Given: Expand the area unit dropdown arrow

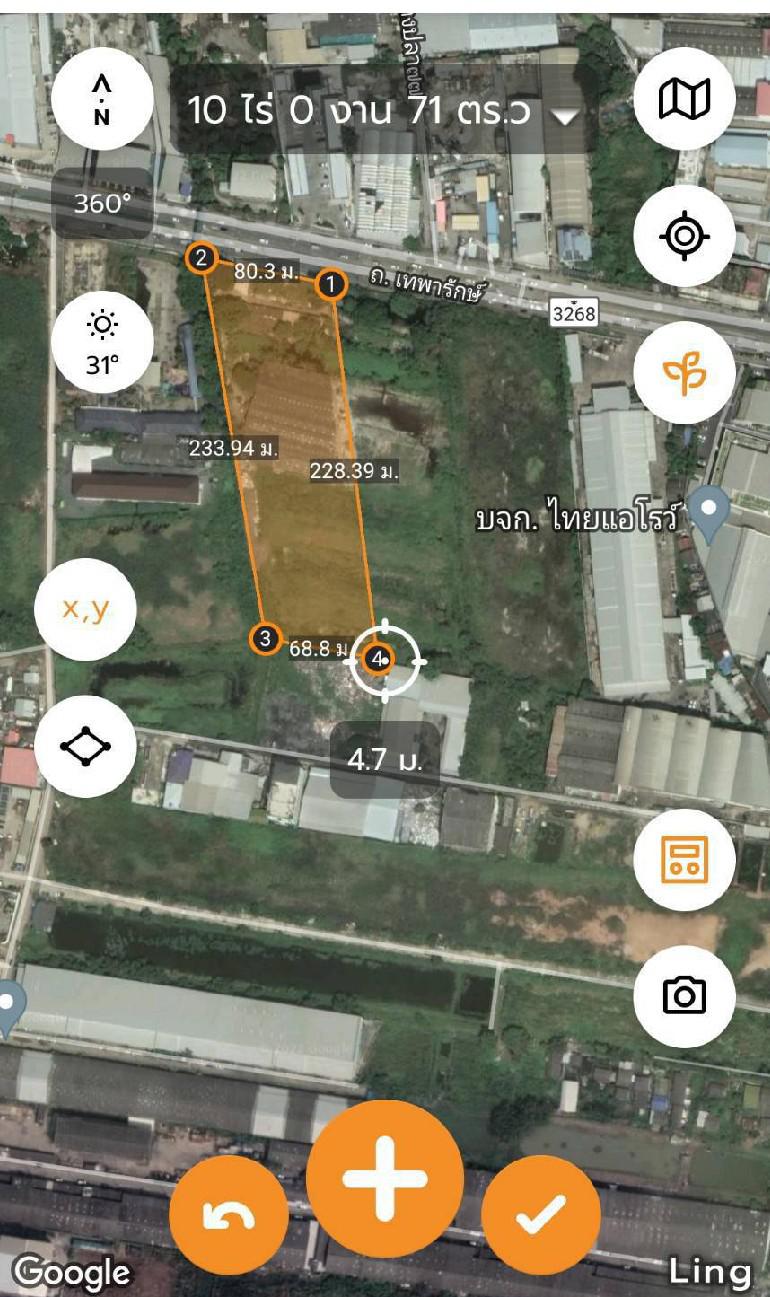Looking at the screenshot, I should 566,116.
